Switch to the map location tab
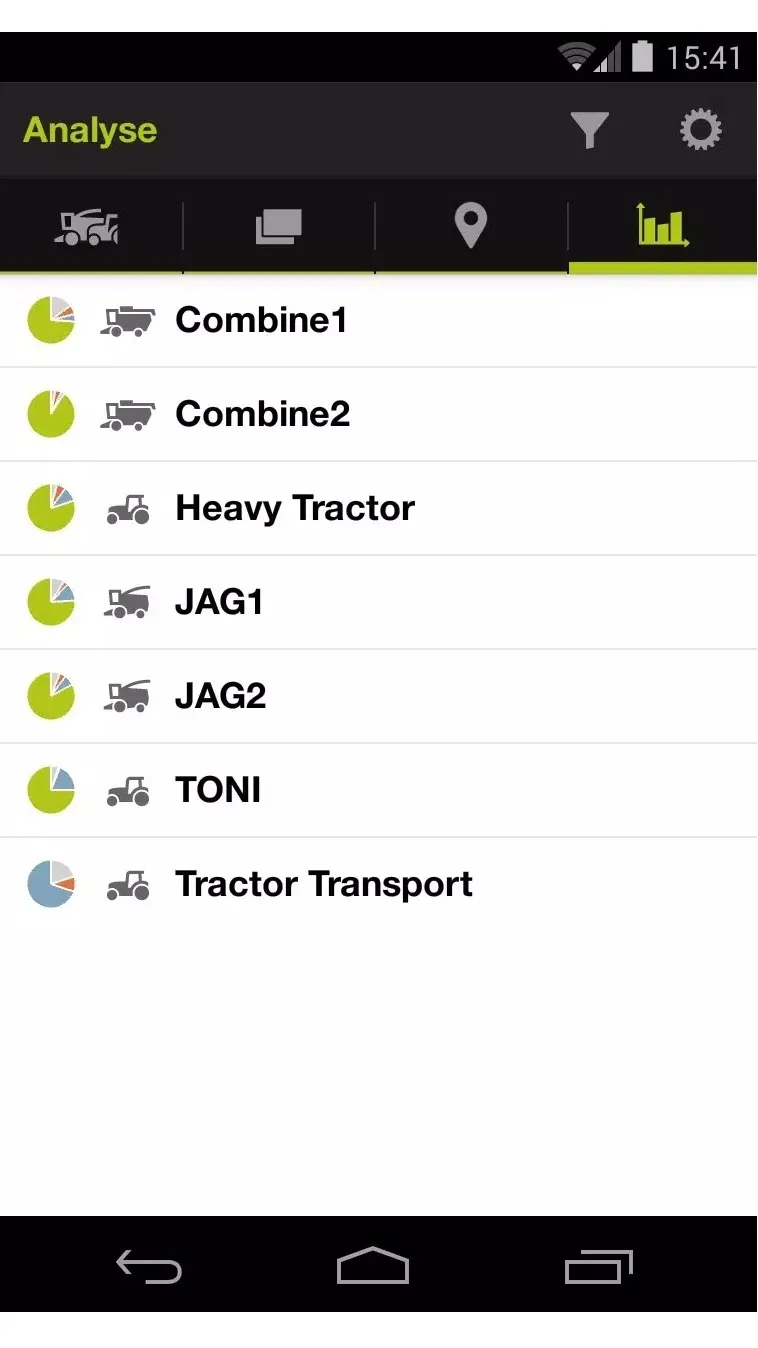Image resolution: width=758 pixels, height=1348 pixels. point(471,226)
